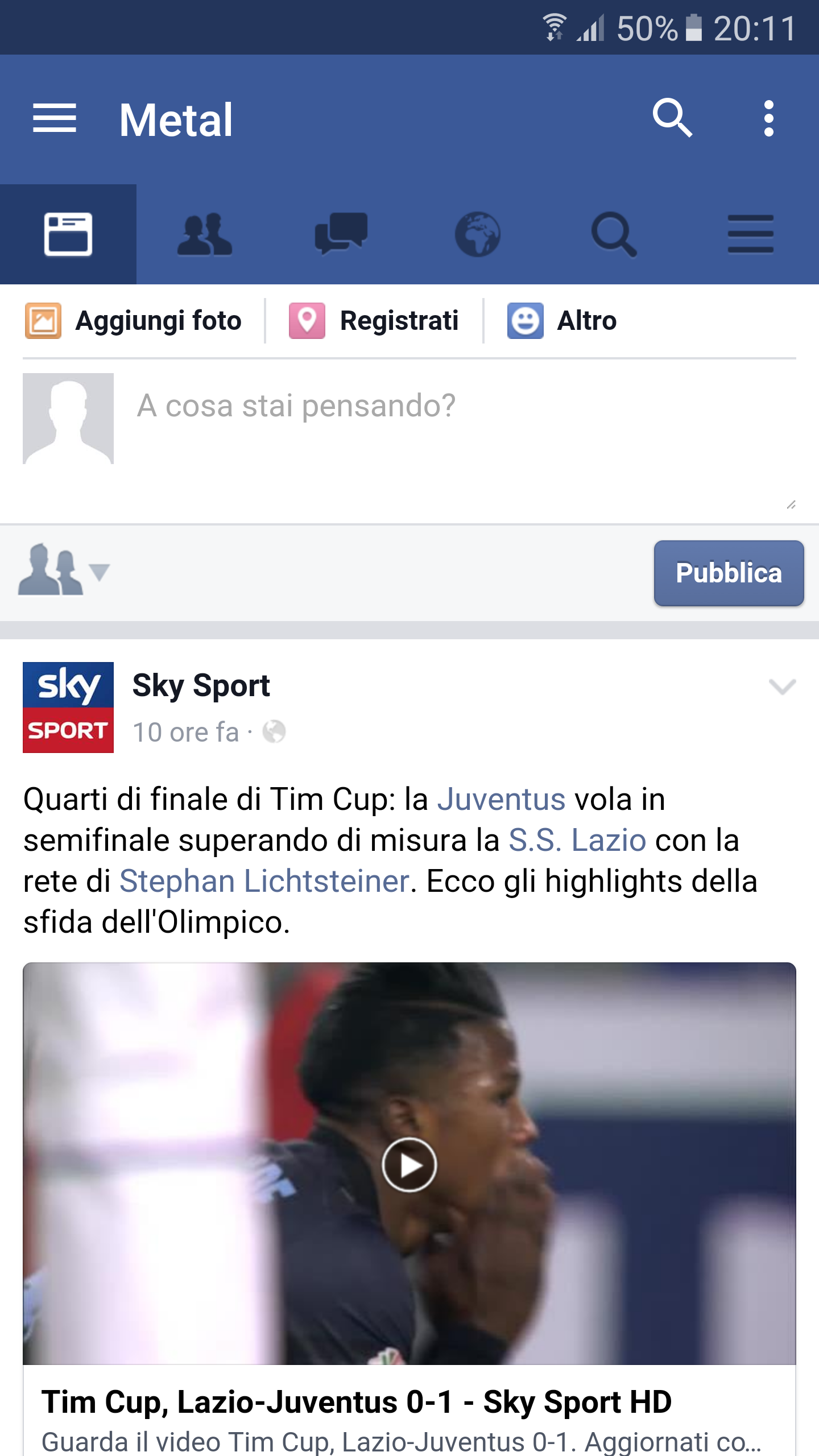Switch to the friend requests tab
Screen dimensions: 819x1456
pos(205,234)
